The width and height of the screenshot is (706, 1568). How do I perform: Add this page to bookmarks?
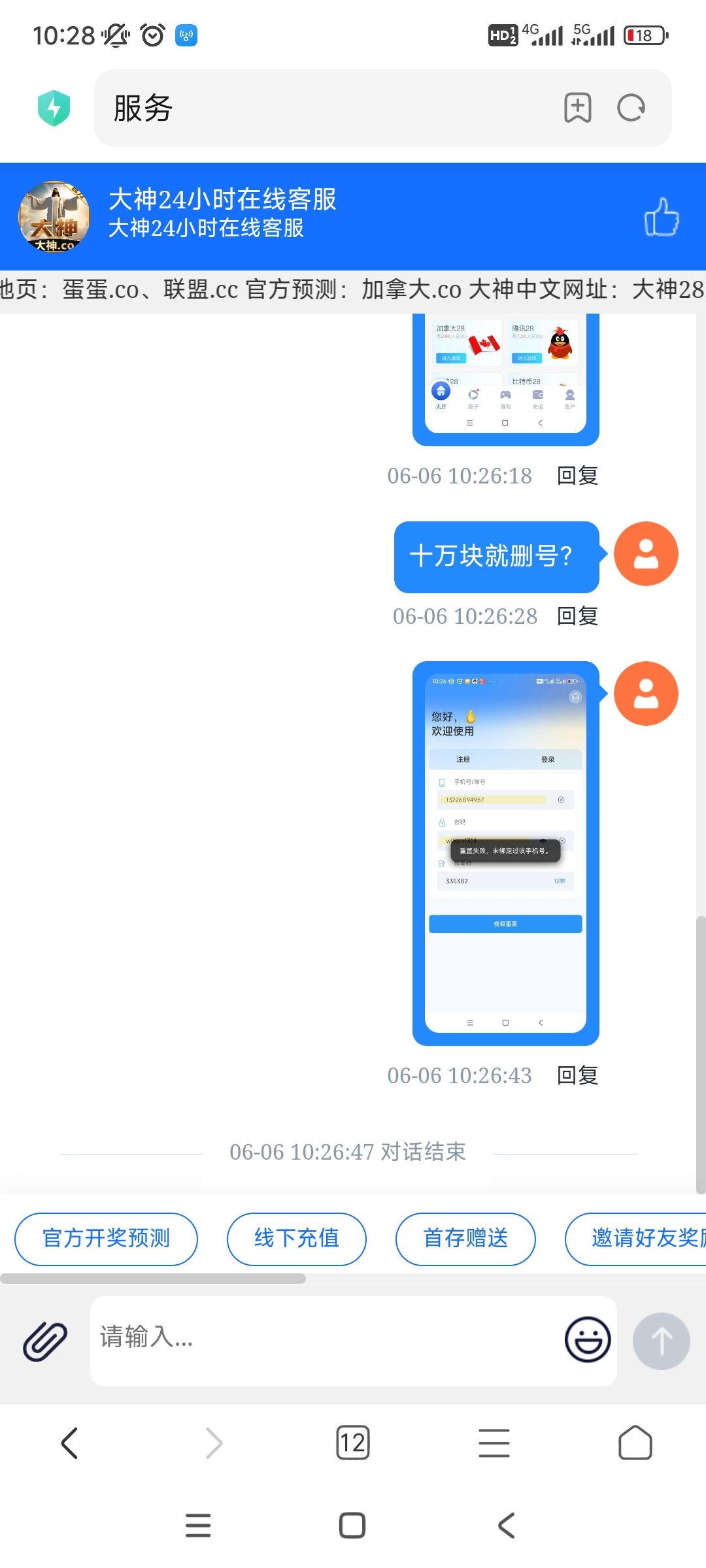pos(578,108)
